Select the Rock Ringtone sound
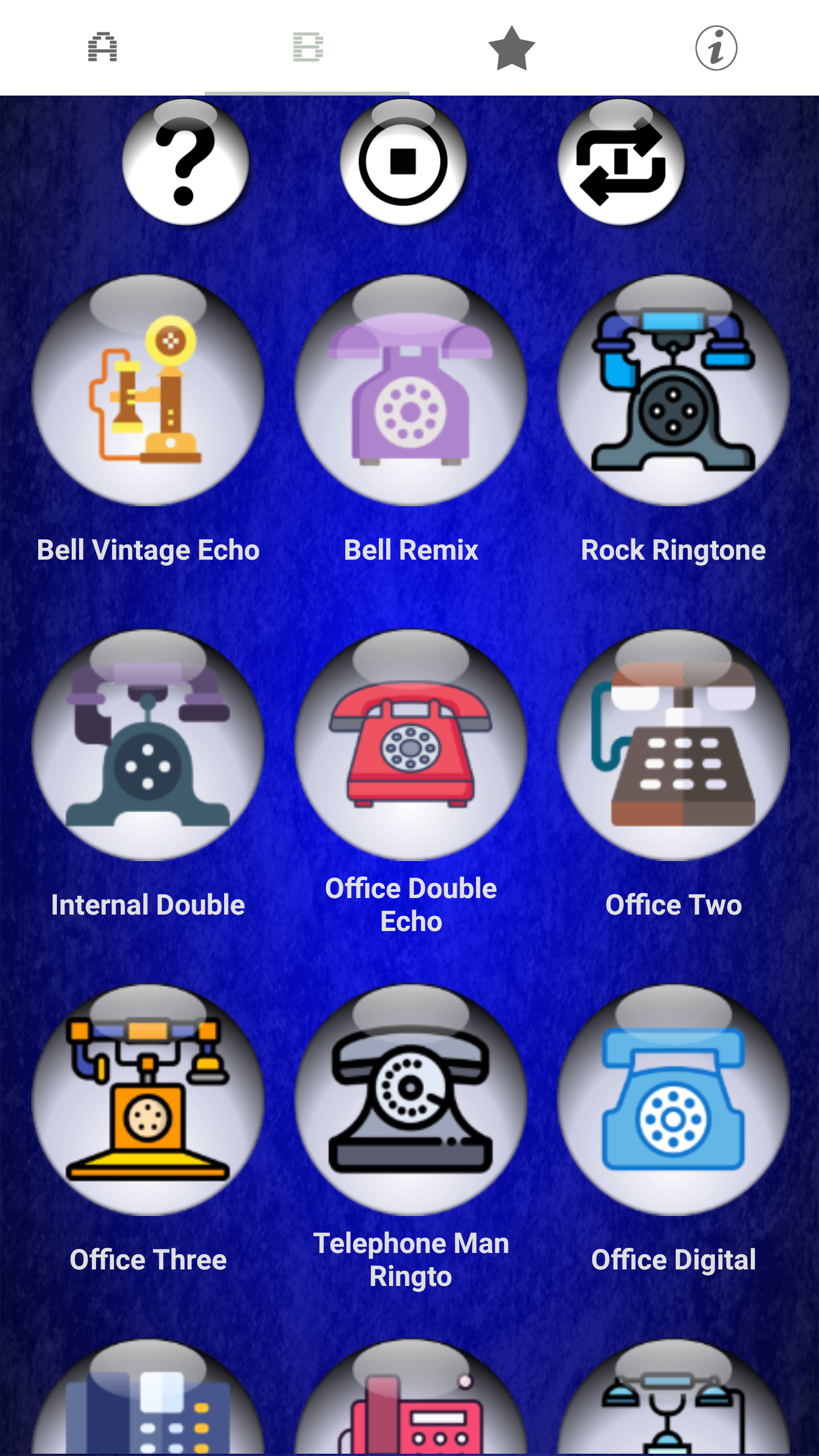The width and height of the screenshot is (819, 1456). (x=673, y=391)
